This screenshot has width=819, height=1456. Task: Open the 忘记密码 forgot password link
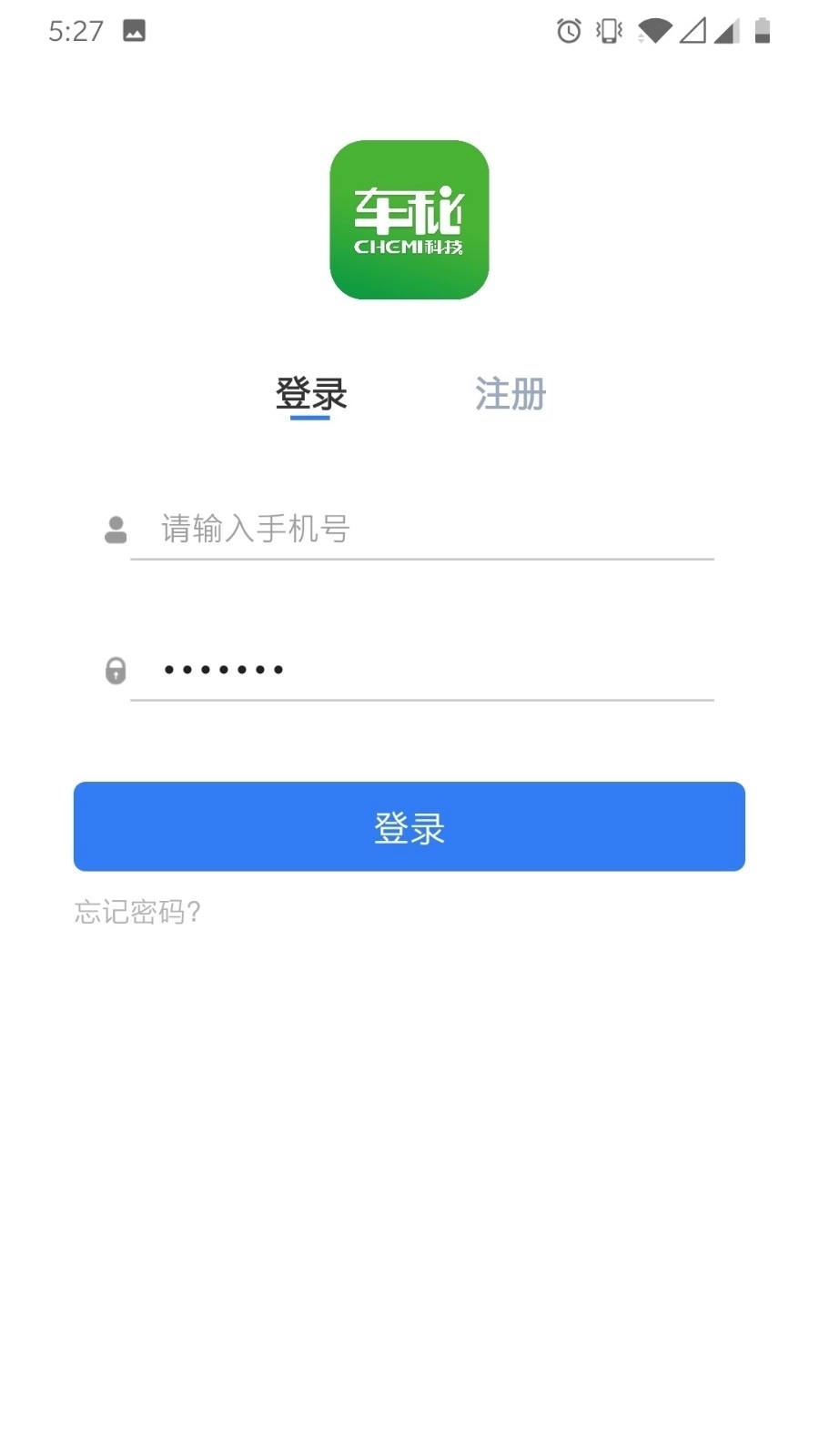click(136, 912)
